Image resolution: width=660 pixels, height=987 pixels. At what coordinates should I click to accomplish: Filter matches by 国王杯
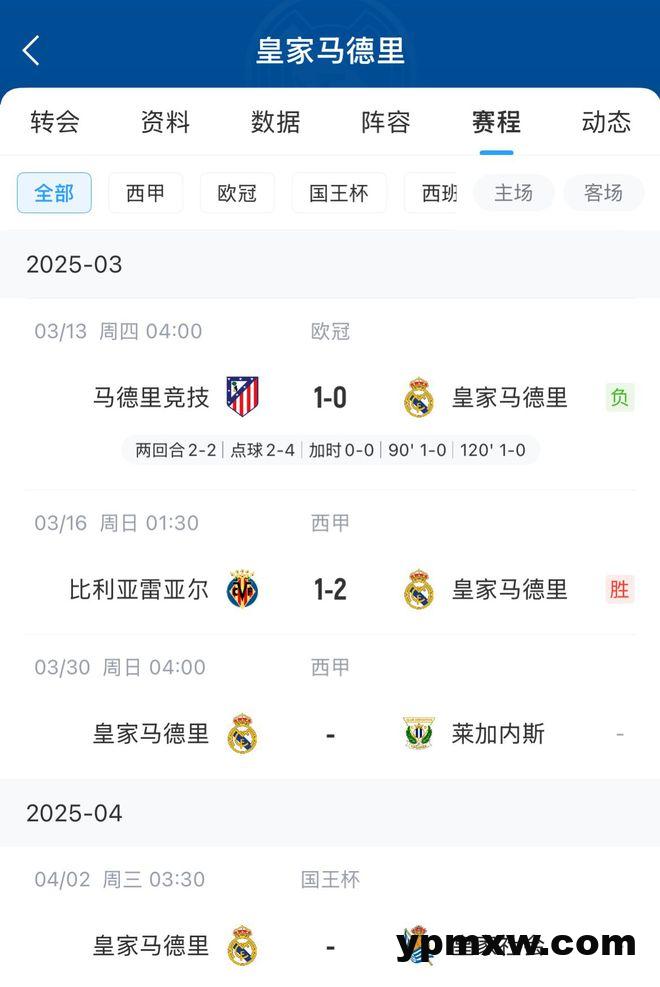click(338, 193)
